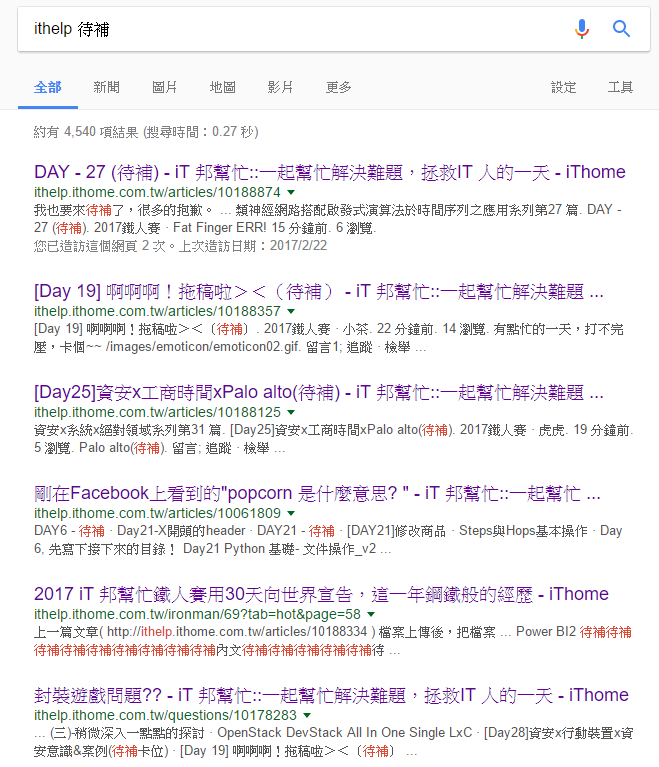
Task: Open the [Day 19] 啊啊啊！拖稿啦 result
Action: click(318, 292)
